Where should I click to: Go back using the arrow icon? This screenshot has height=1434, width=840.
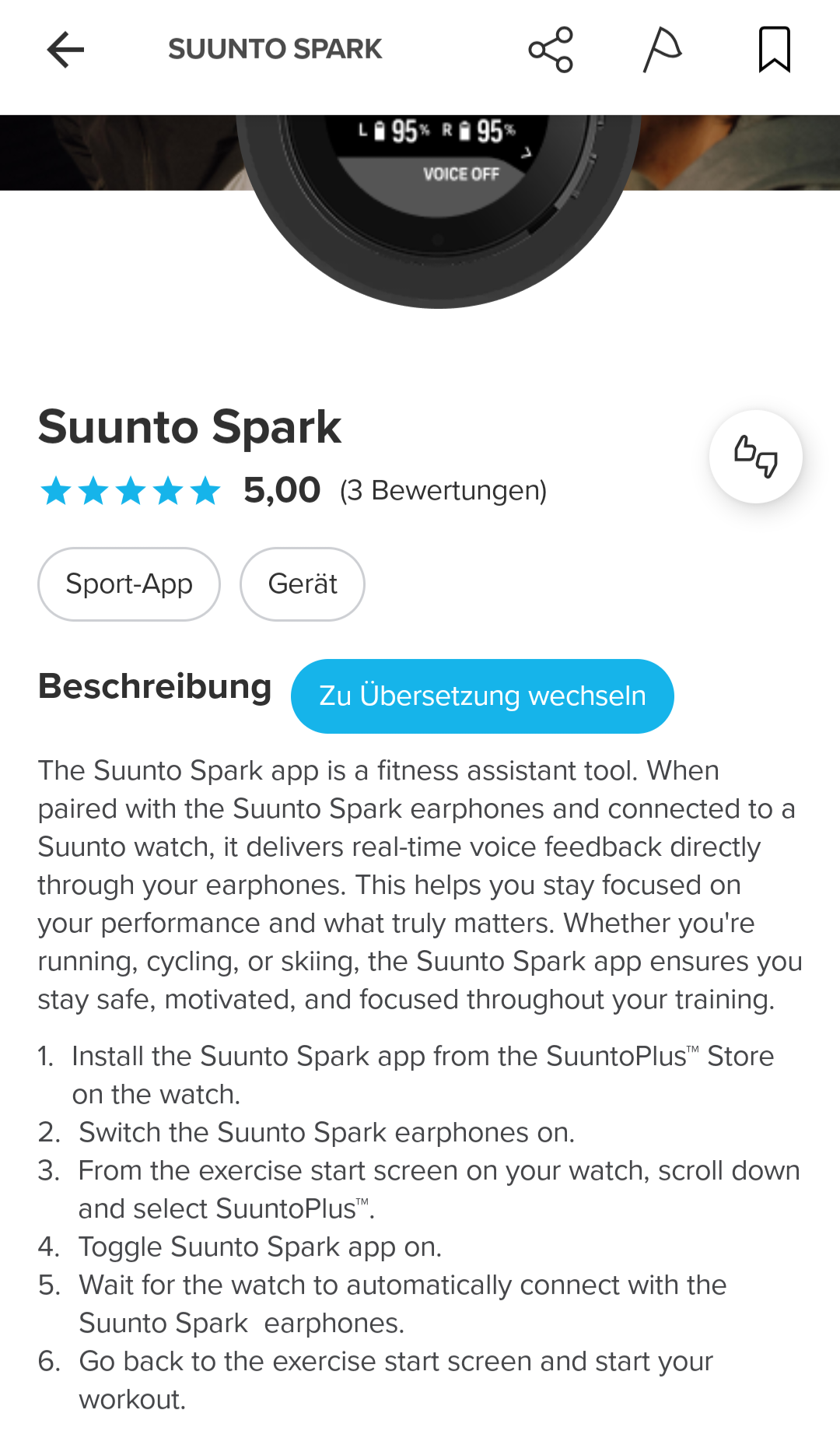[x=65, y=50]
